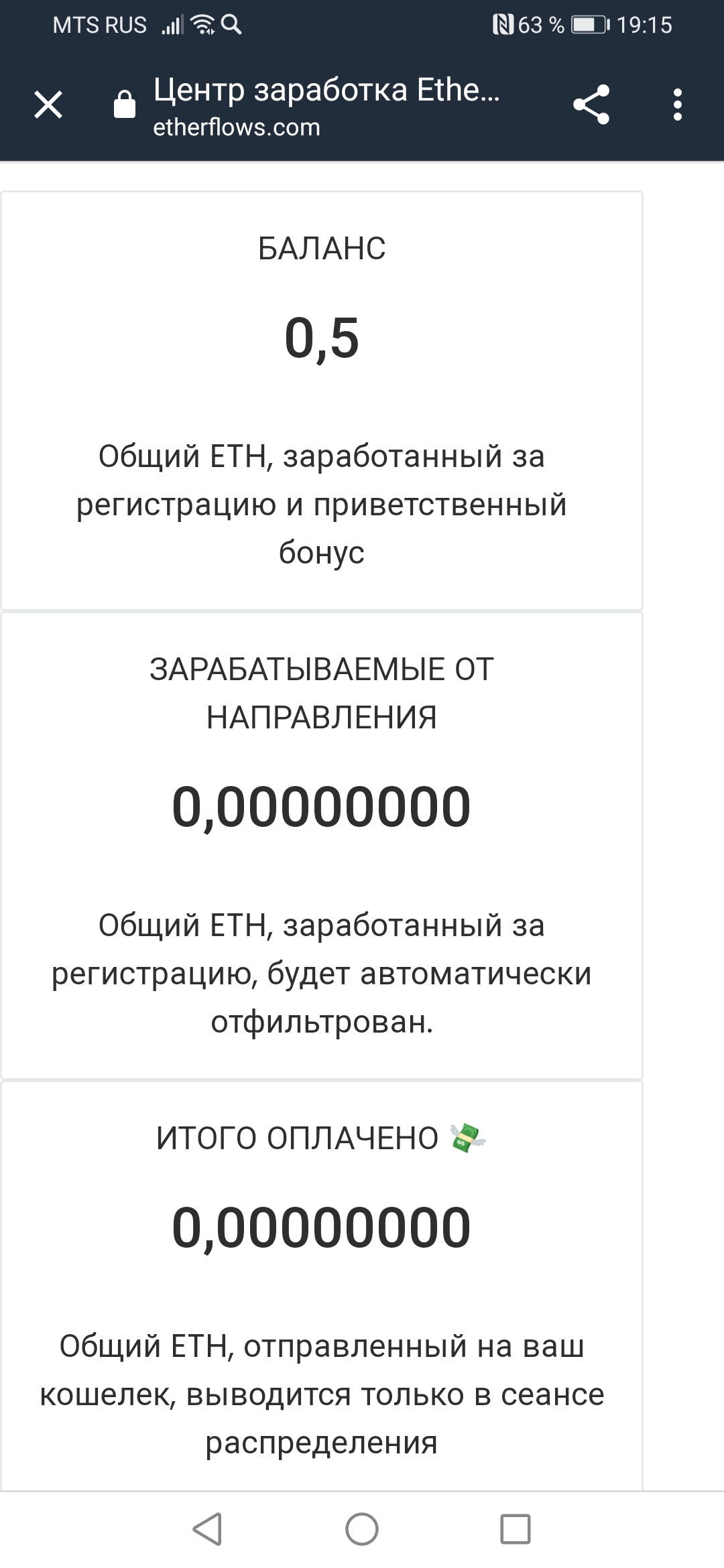This screenshot has height=1568, width=724.
Task: View site security info via the lock icon
Action: coord(125,104)
